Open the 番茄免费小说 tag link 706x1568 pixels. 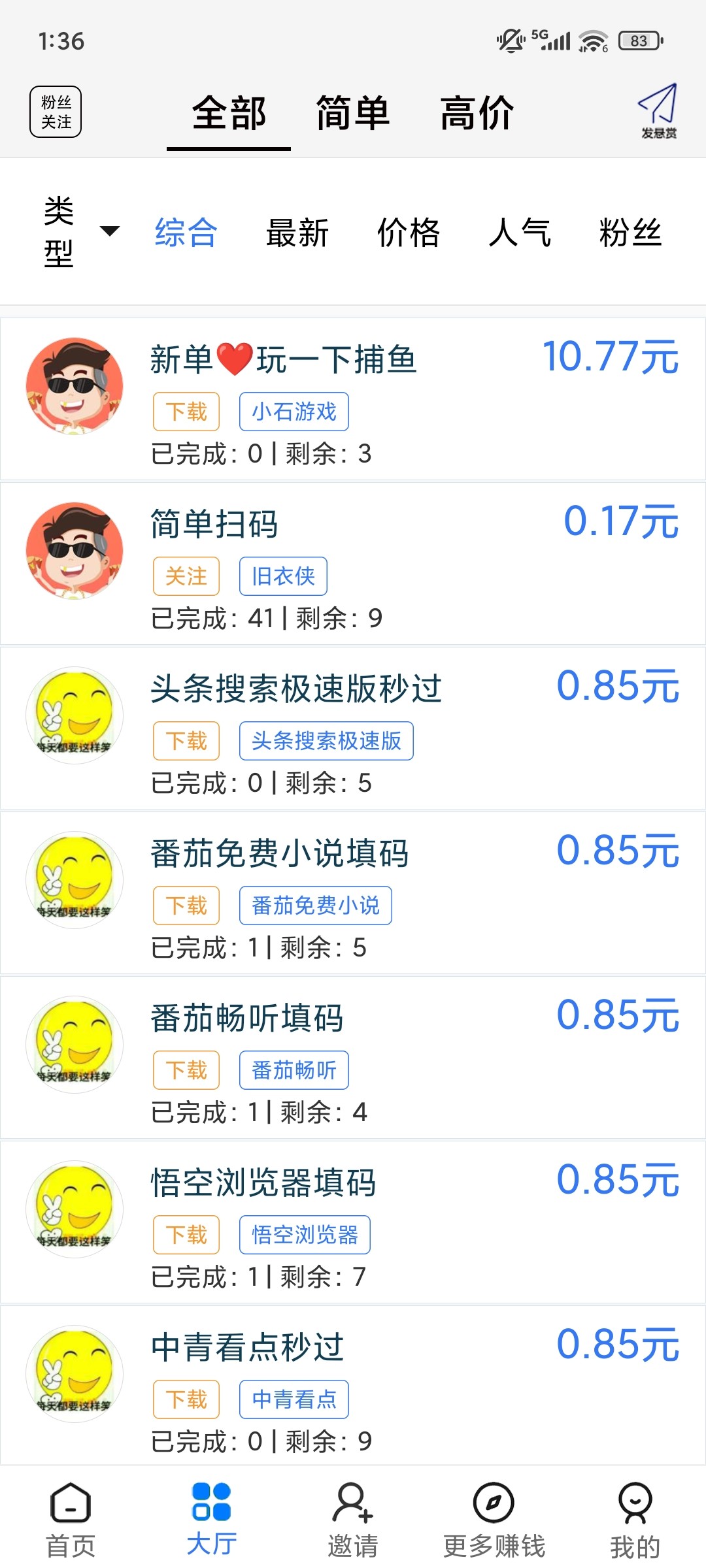click(316, 906)
